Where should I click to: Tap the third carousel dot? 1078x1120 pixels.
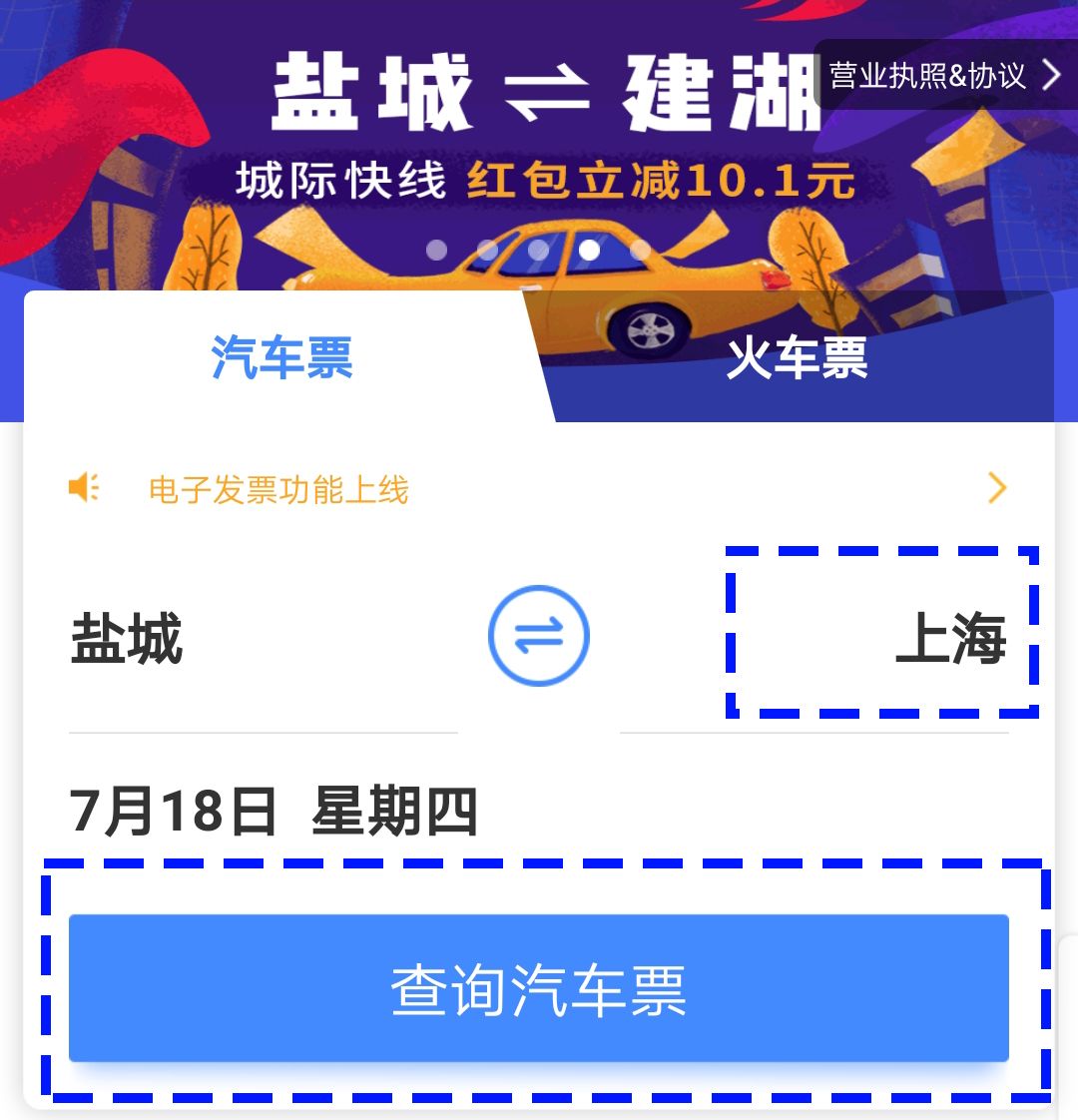(538, 251)
